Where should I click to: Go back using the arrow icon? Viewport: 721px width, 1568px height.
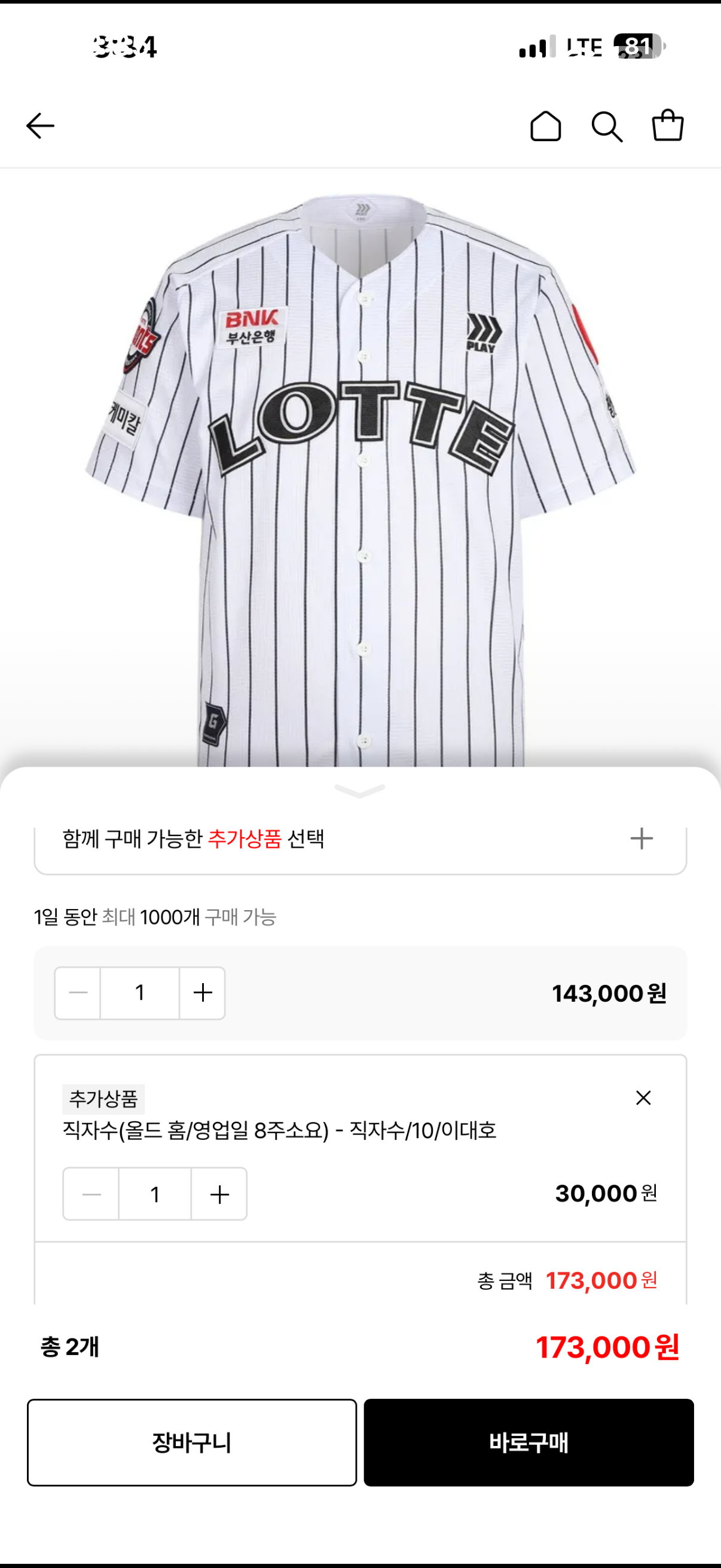coord(40,126)
